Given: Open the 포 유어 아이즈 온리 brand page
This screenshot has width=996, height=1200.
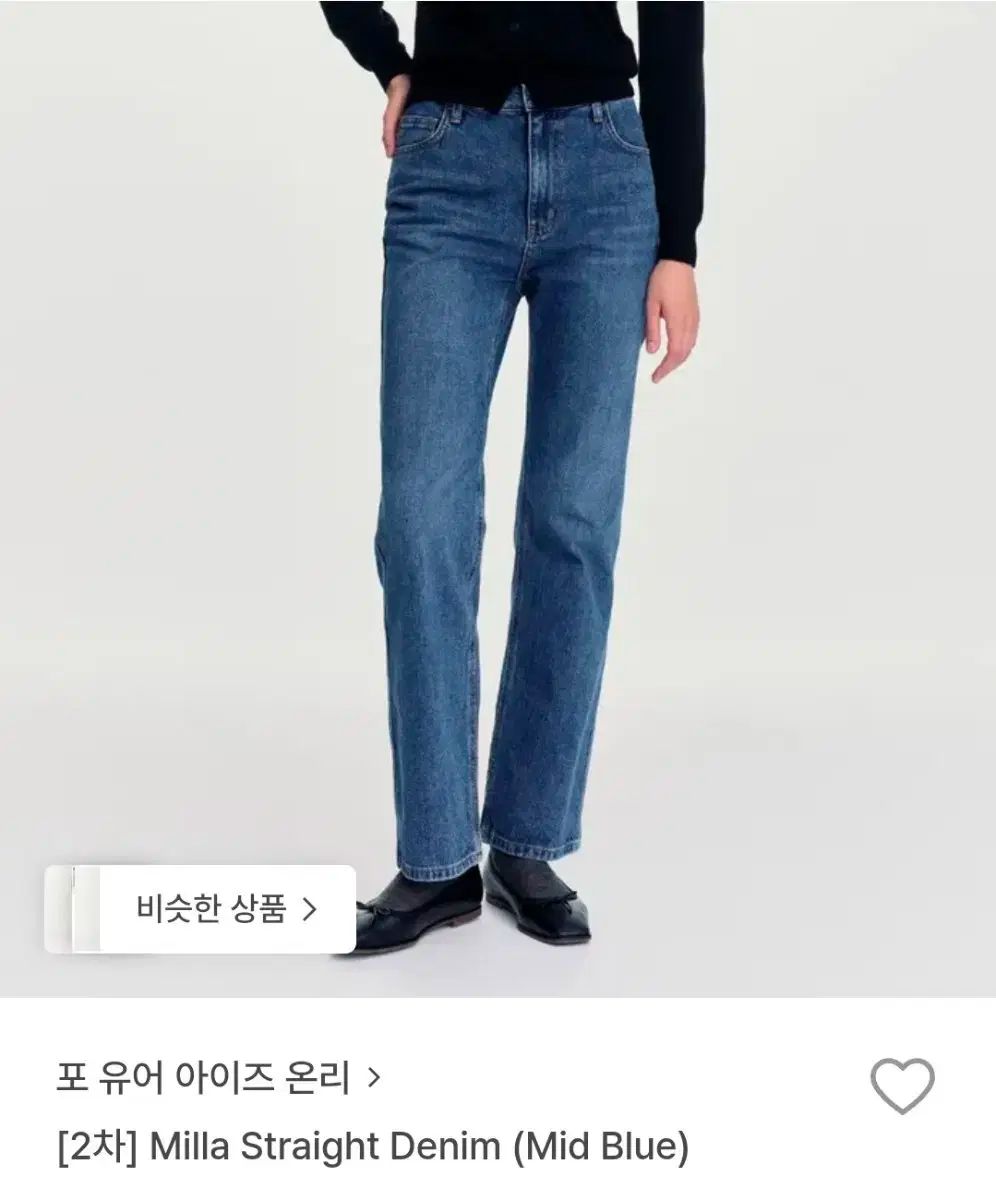Looking at the screenshot, I should pyautogui.click(x=218, y=1078).
